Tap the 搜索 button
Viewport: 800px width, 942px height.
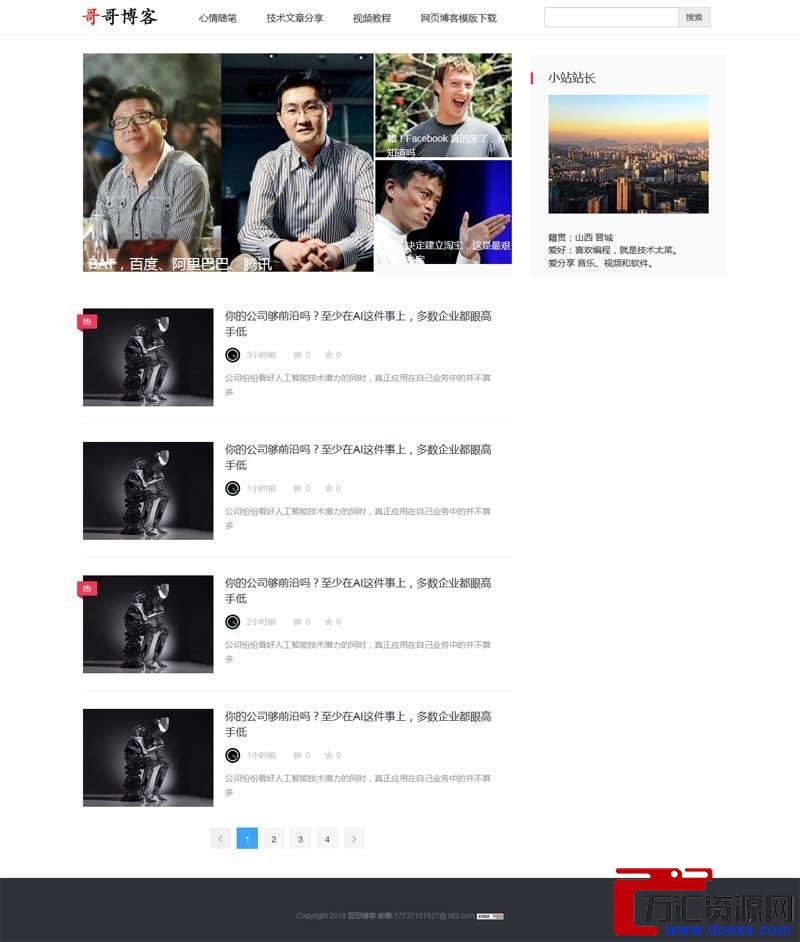tap(694, 17)
